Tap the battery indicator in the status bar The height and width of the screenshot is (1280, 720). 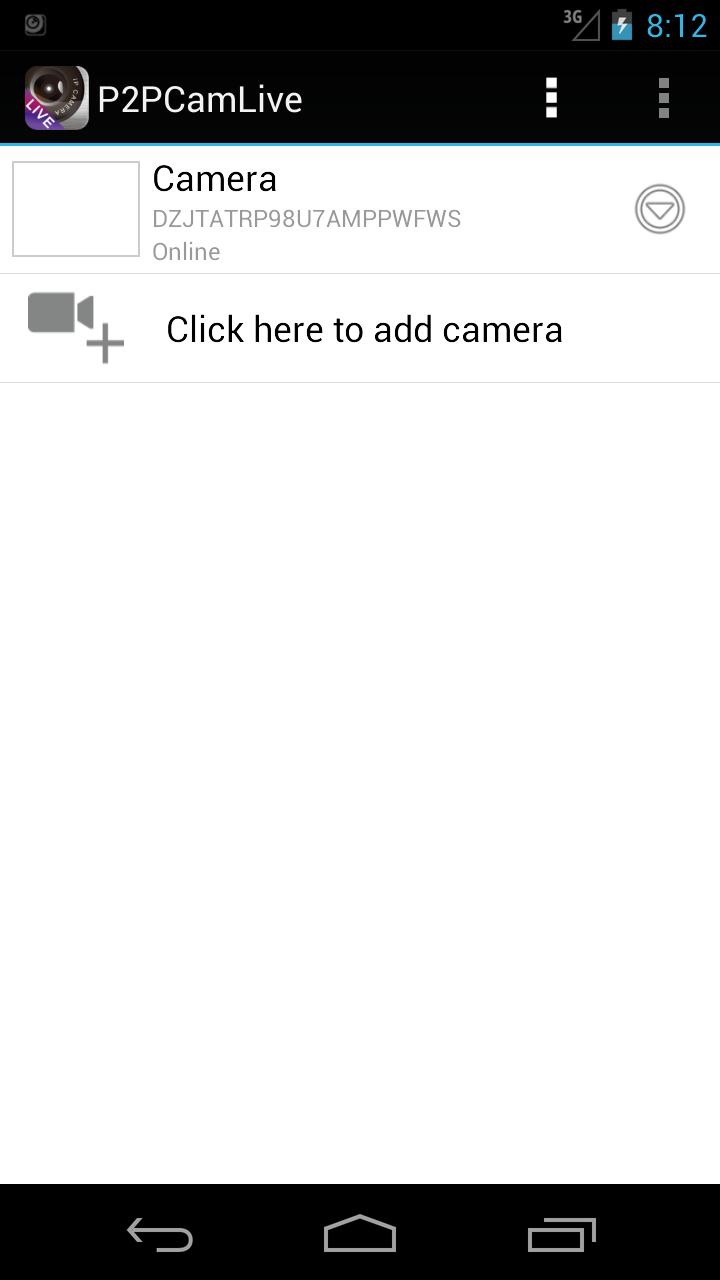click(x=621, y=24)
